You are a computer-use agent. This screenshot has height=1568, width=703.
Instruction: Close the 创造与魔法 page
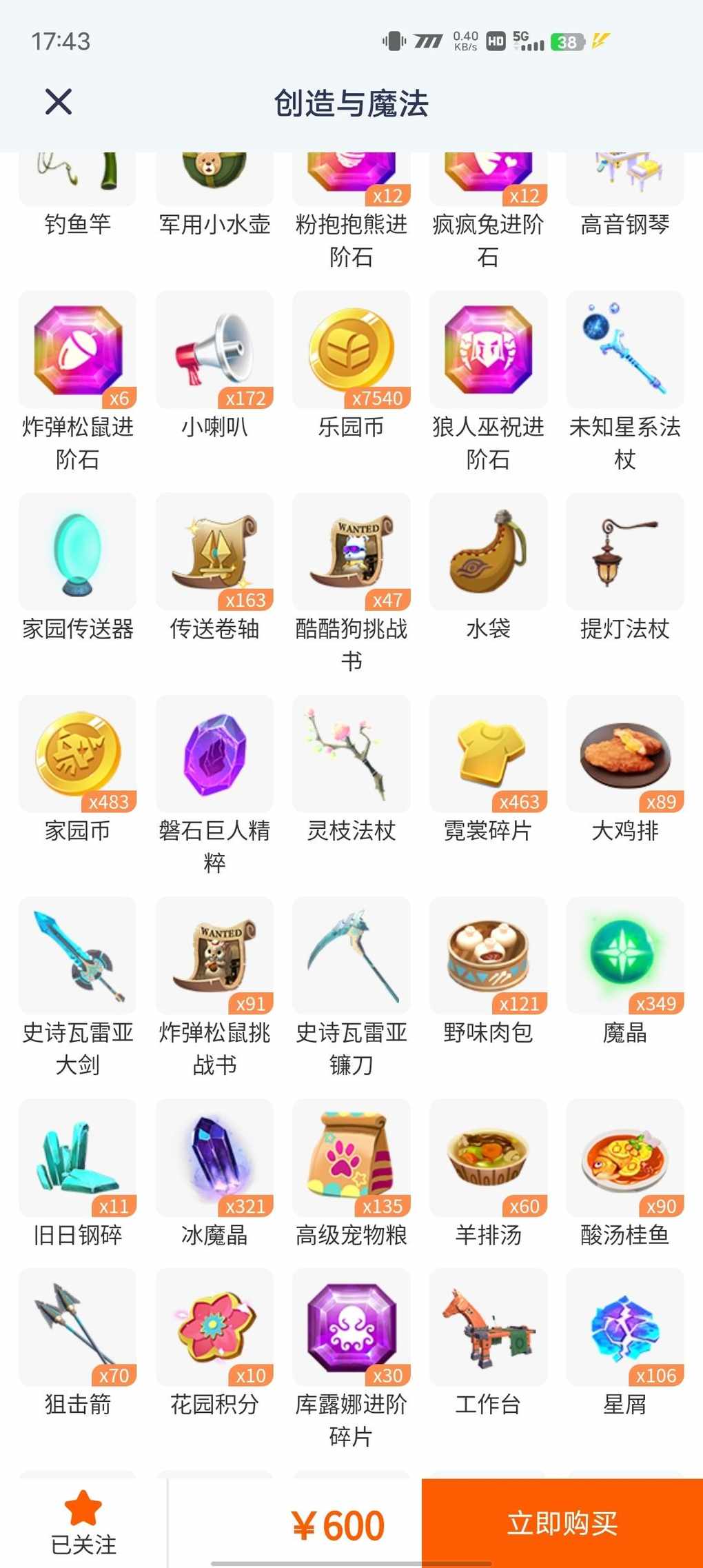[x=59, y=102]
